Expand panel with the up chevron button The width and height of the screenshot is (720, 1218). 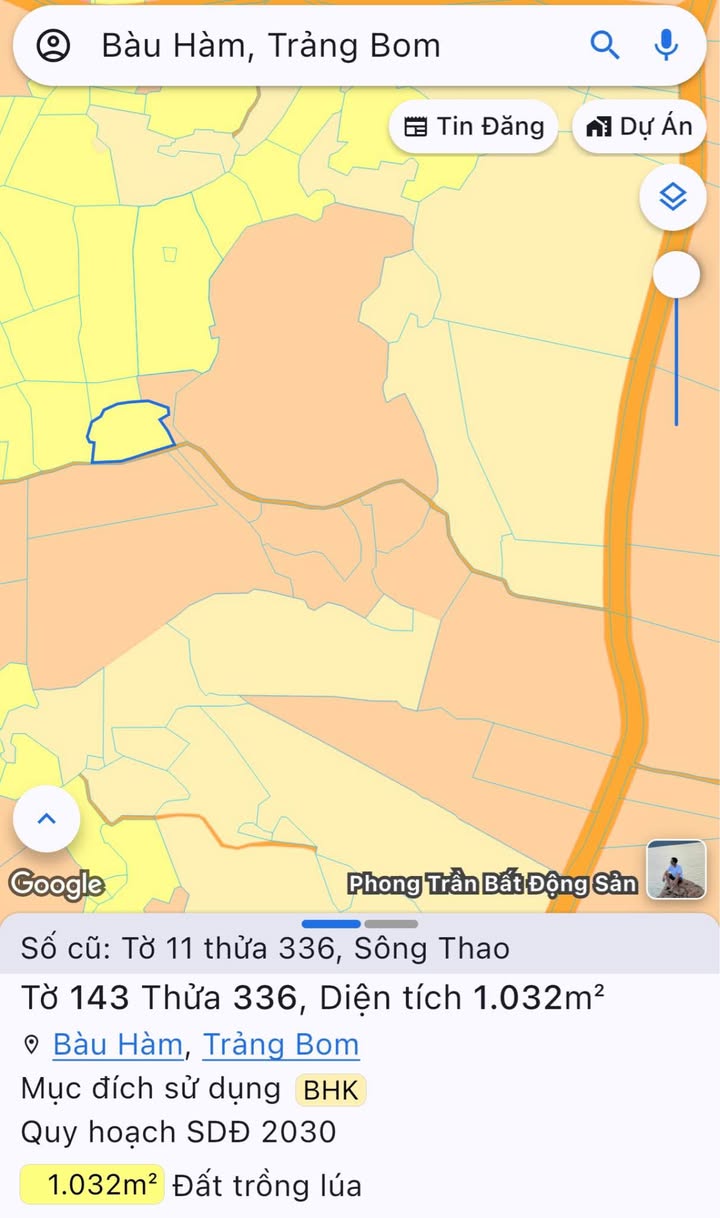[46, 819]
